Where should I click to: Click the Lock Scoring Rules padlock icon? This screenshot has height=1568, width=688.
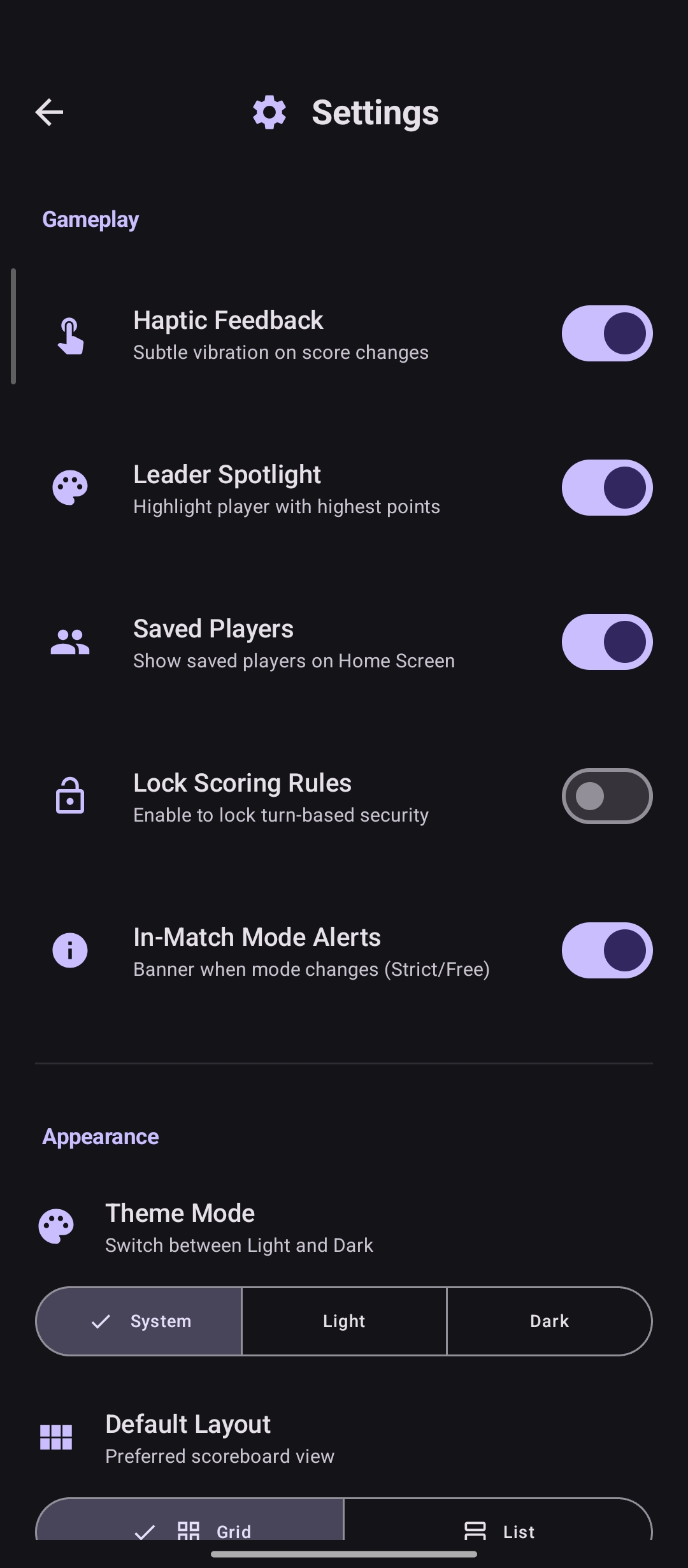coord(70,796)
